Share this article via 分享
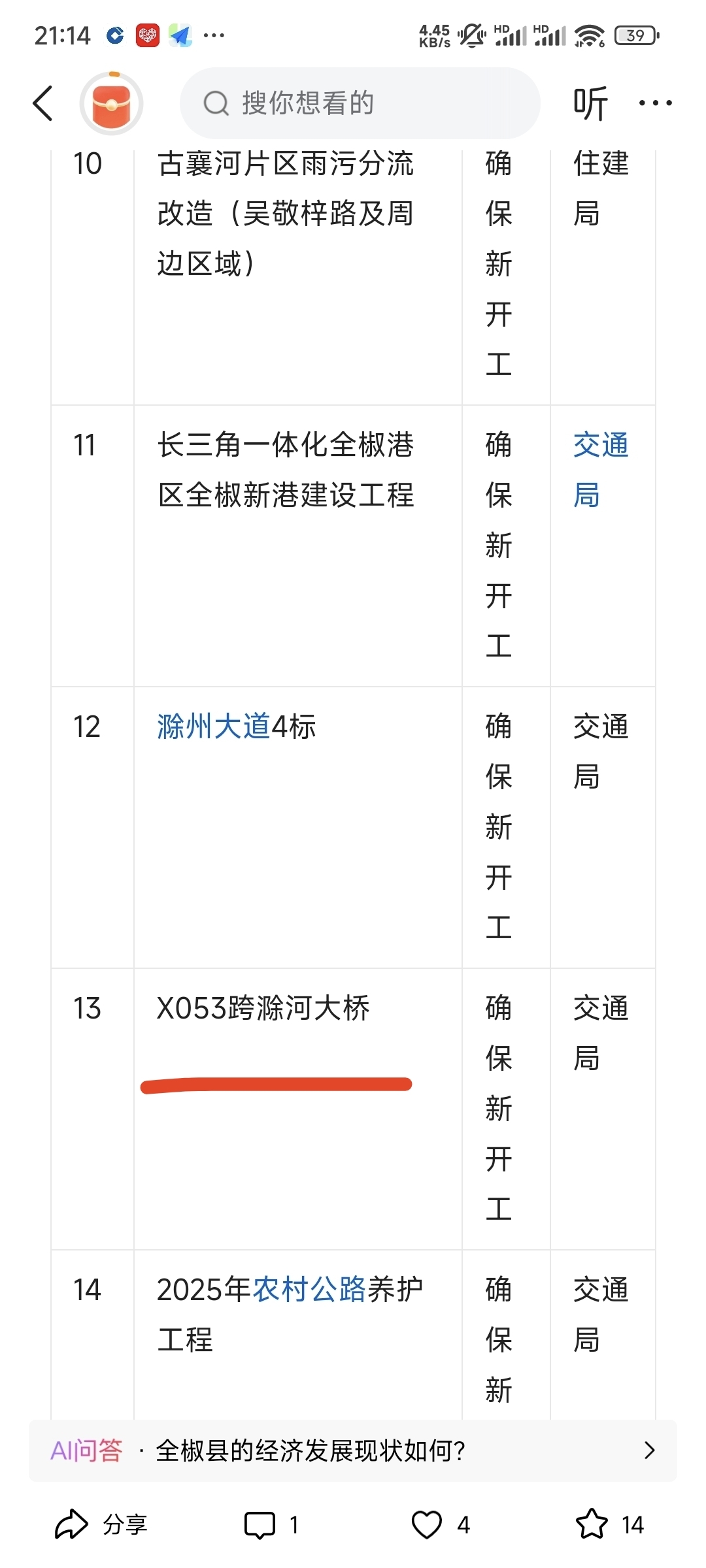 pyautogui.click(x=101, y=1525)
